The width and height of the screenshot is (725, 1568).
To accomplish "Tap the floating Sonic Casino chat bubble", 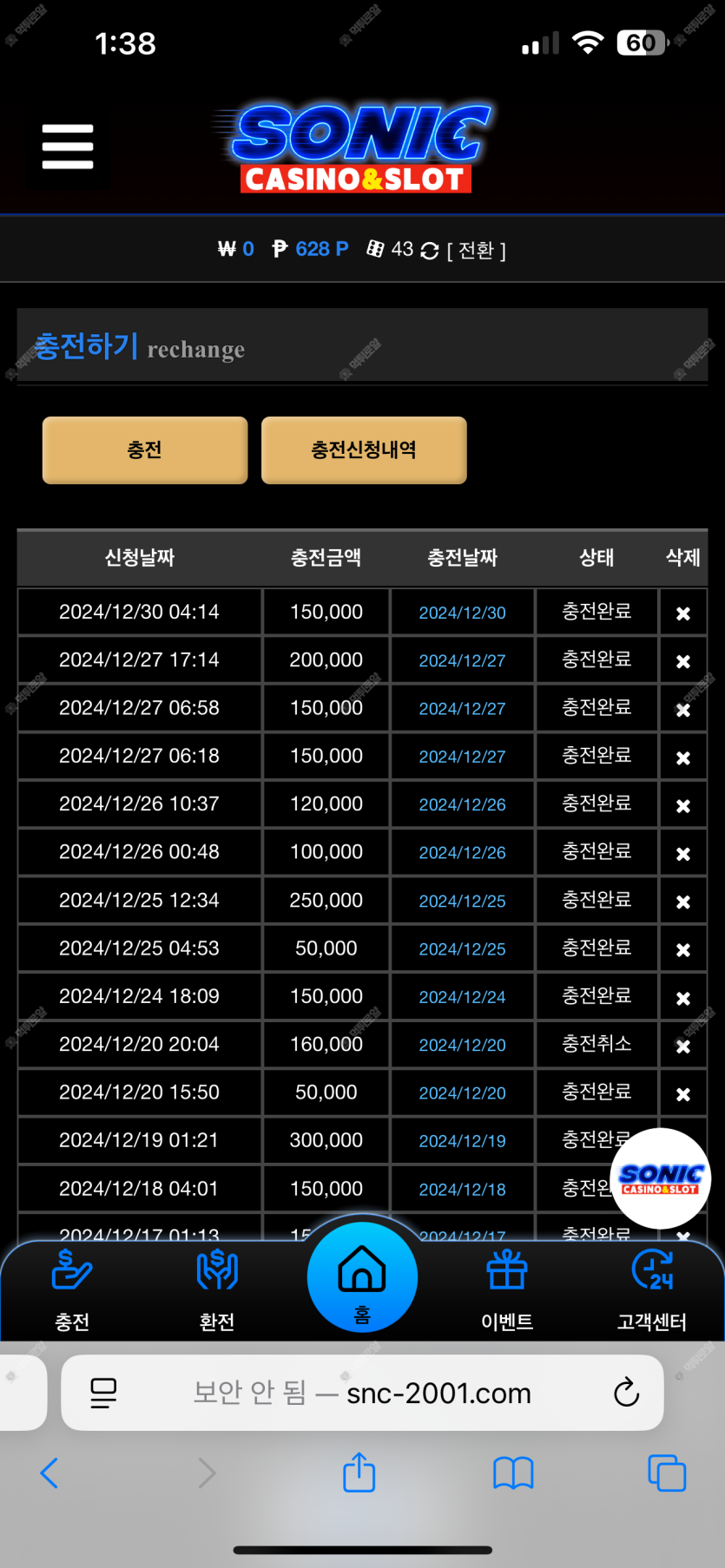I will coord(661,1178).
